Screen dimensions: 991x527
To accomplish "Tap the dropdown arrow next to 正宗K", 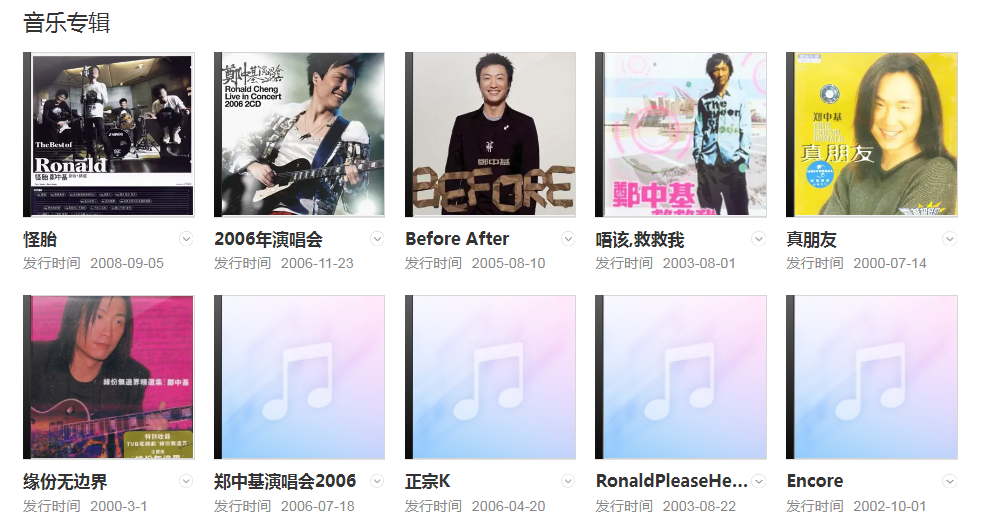I will coord(568,481).
